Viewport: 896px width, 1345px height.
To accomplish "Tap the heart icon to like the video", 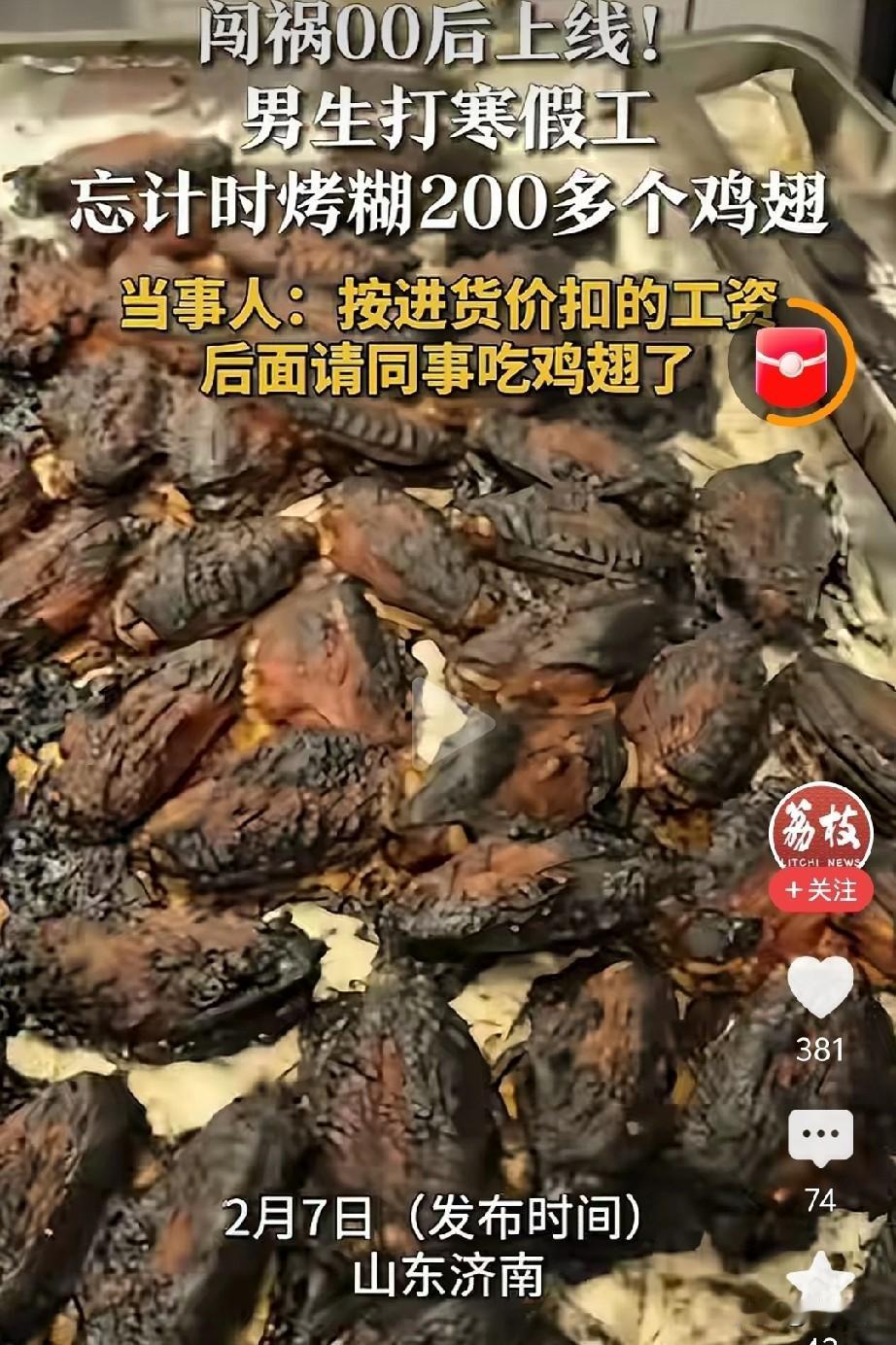I will pos(821,984).
